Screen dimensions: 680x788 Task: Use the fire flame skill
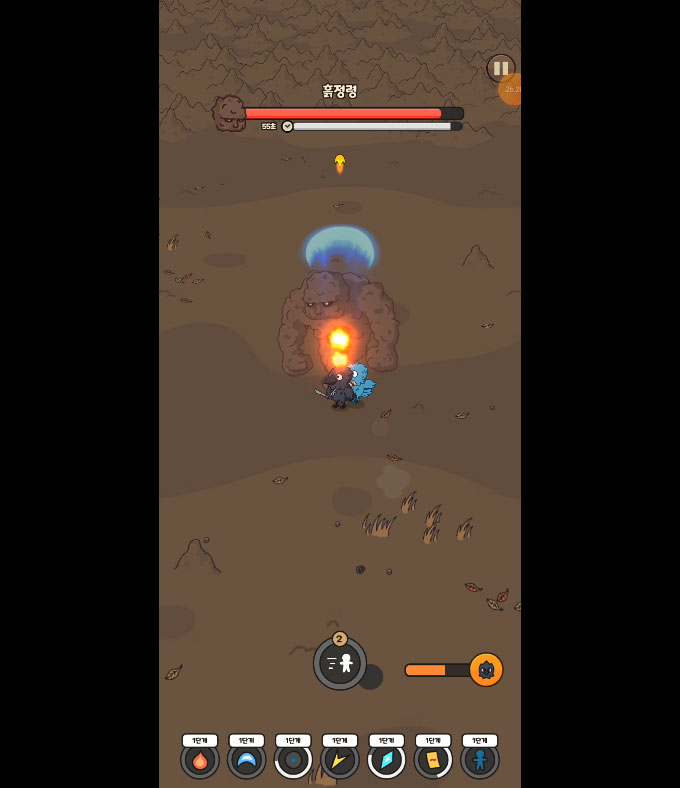[x=200, y=760]
